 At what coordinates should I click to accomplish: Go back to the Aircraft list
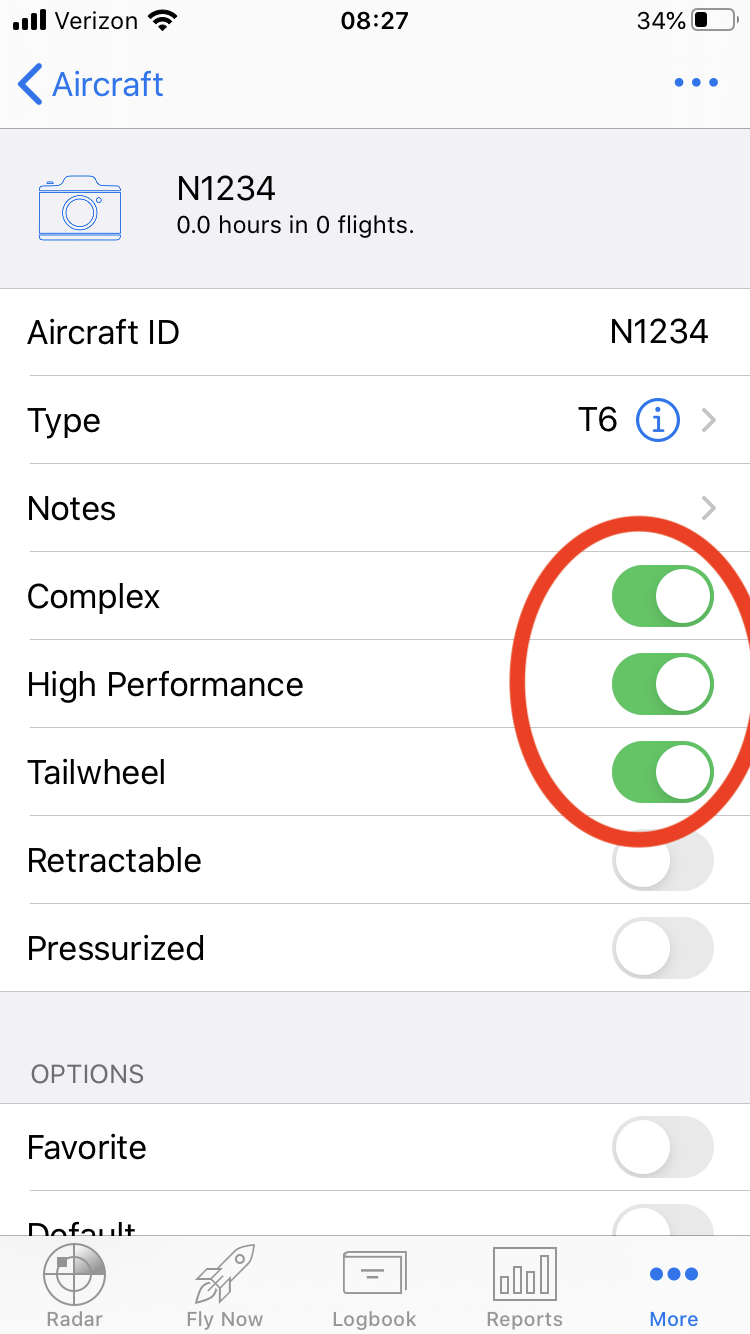tap(91, 84)
